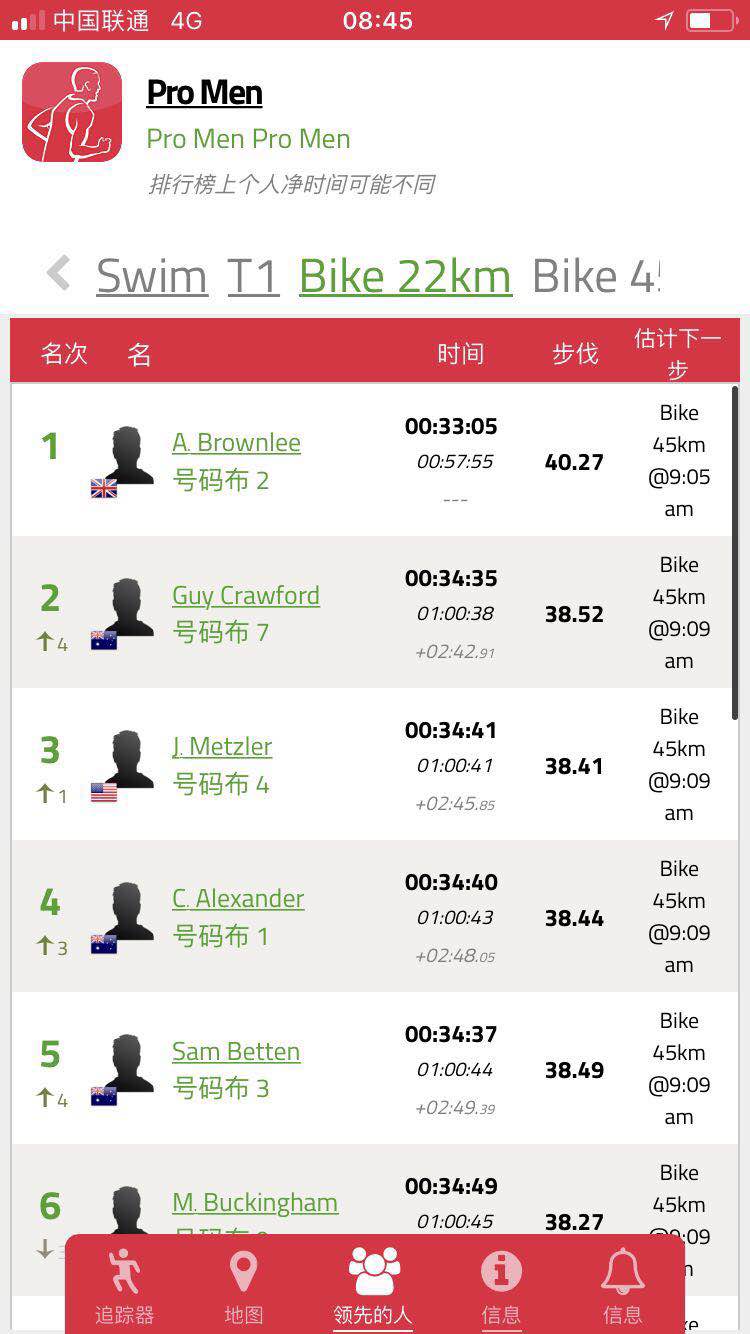The height and width of the screenshot is (1334, 750).
Task: View Guy Crawford's details
Action: point(246,595)
